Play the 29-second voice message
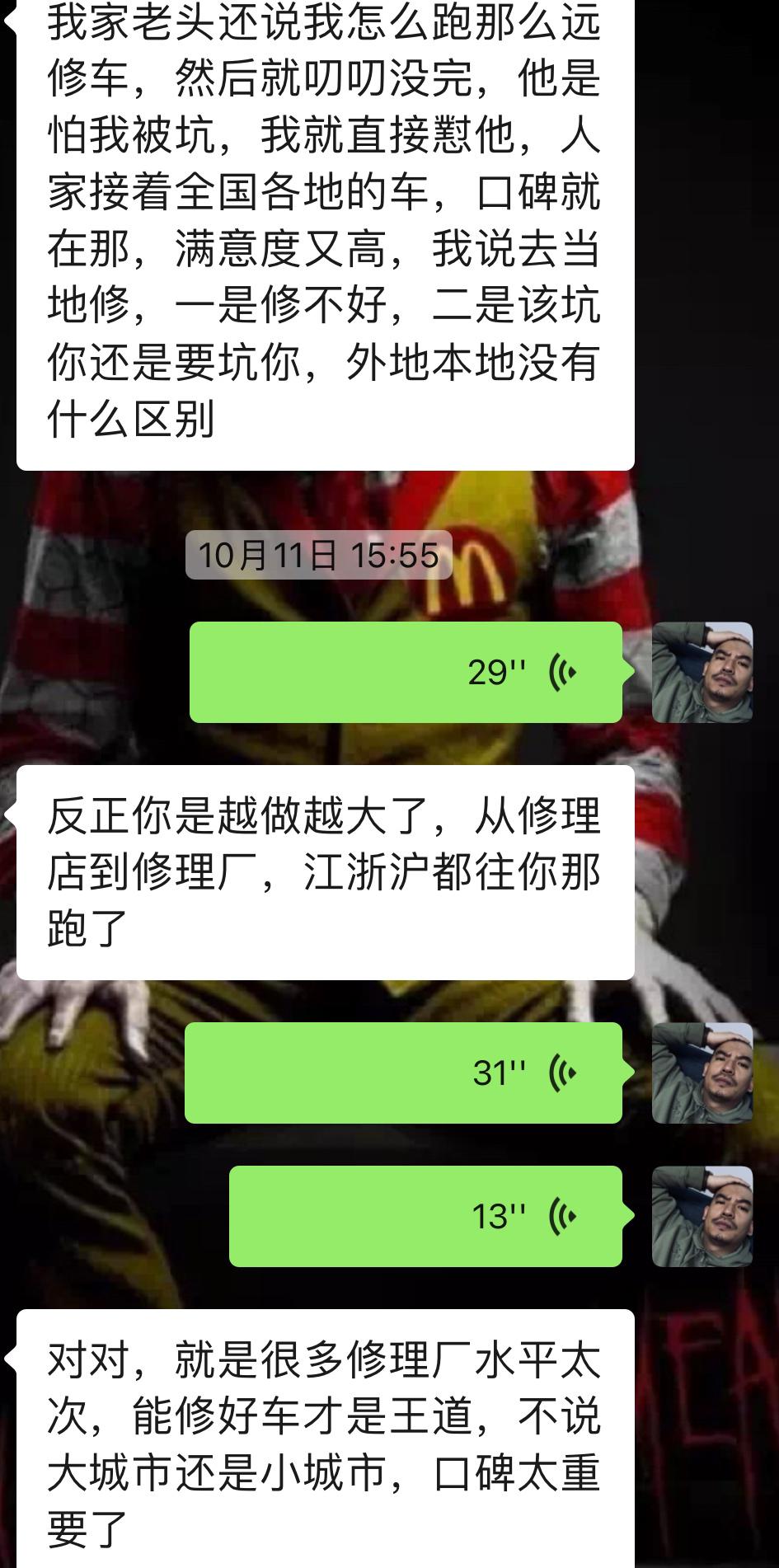This screenshot has width=779, height=1568. pyautogui.click(x=406, y=673)
